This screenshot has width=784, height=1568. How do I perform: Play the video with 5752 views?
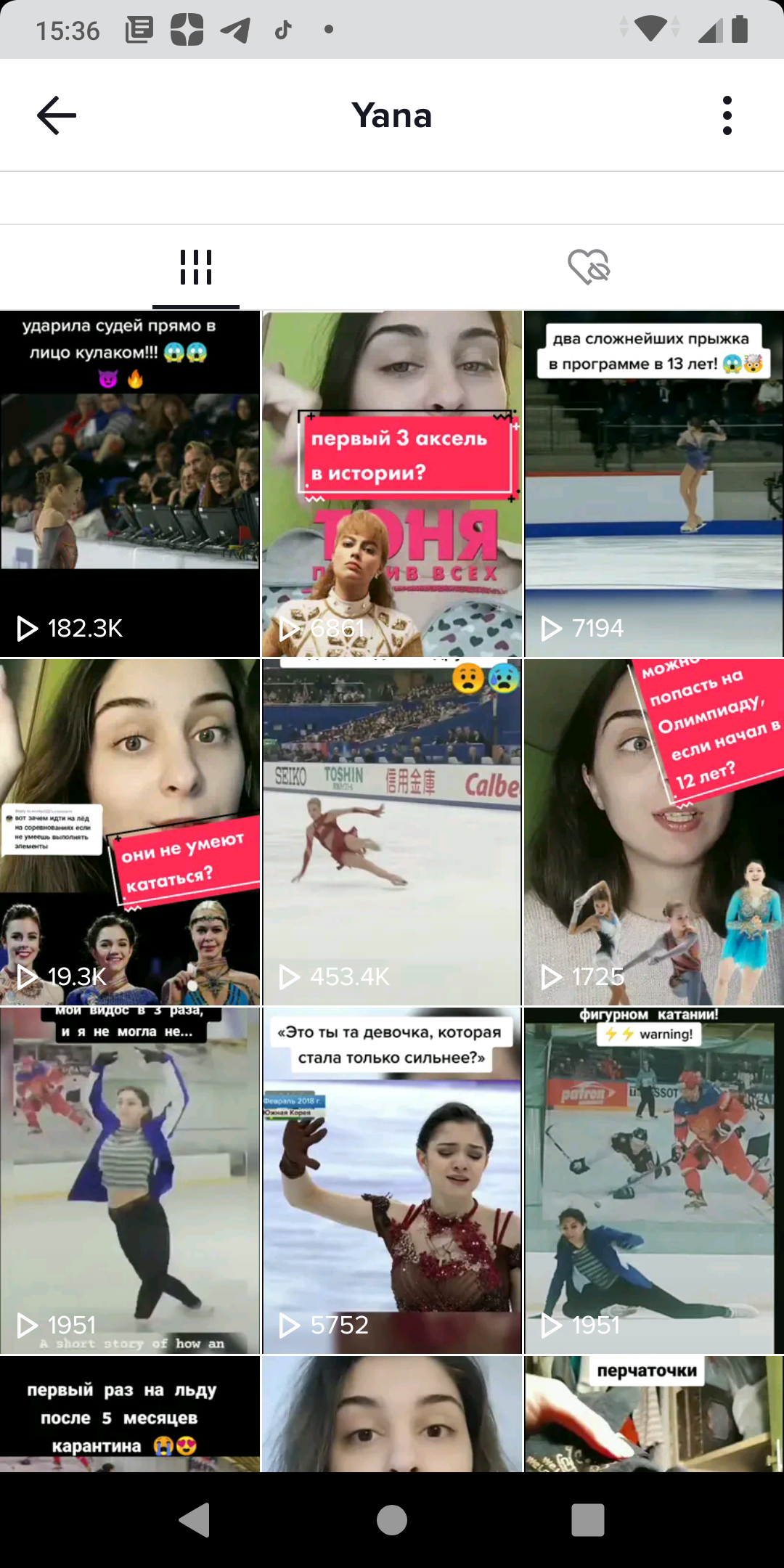pos(392,1180)
